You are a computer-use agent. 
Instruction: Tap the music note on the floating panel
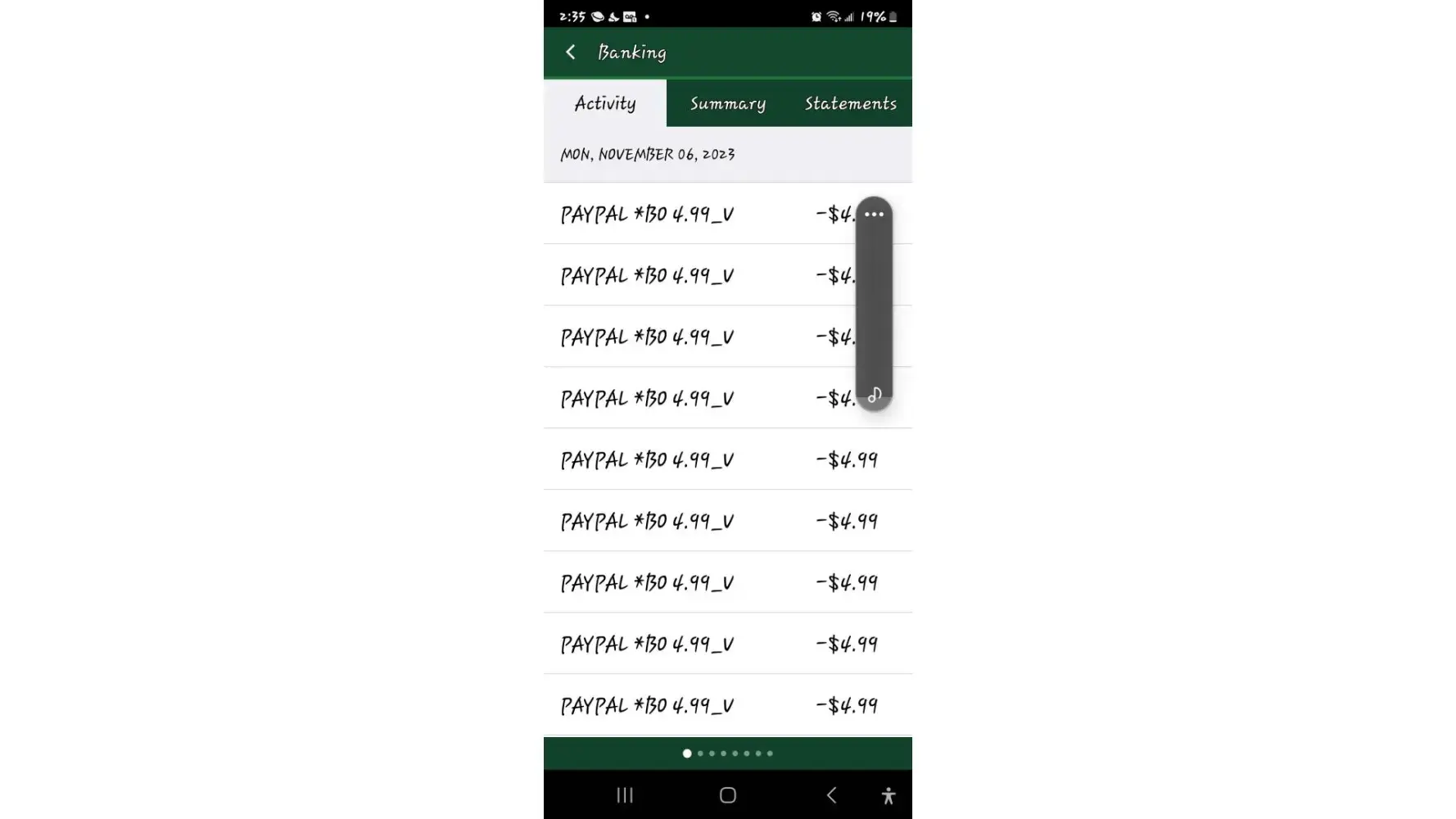tap(875, 396)
